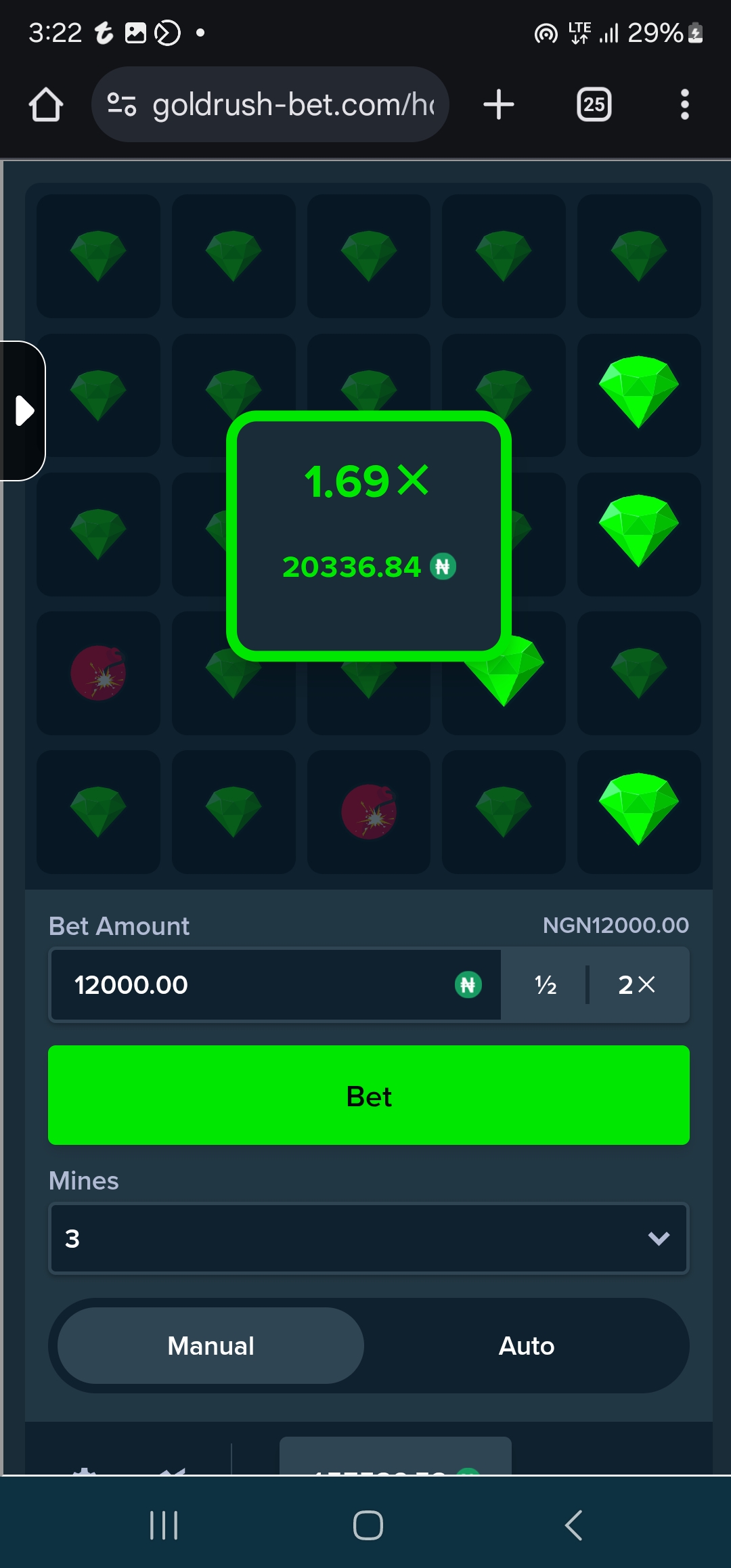Open the browser overflow menu
731x1568 pixels.
(x=684, y=105)
